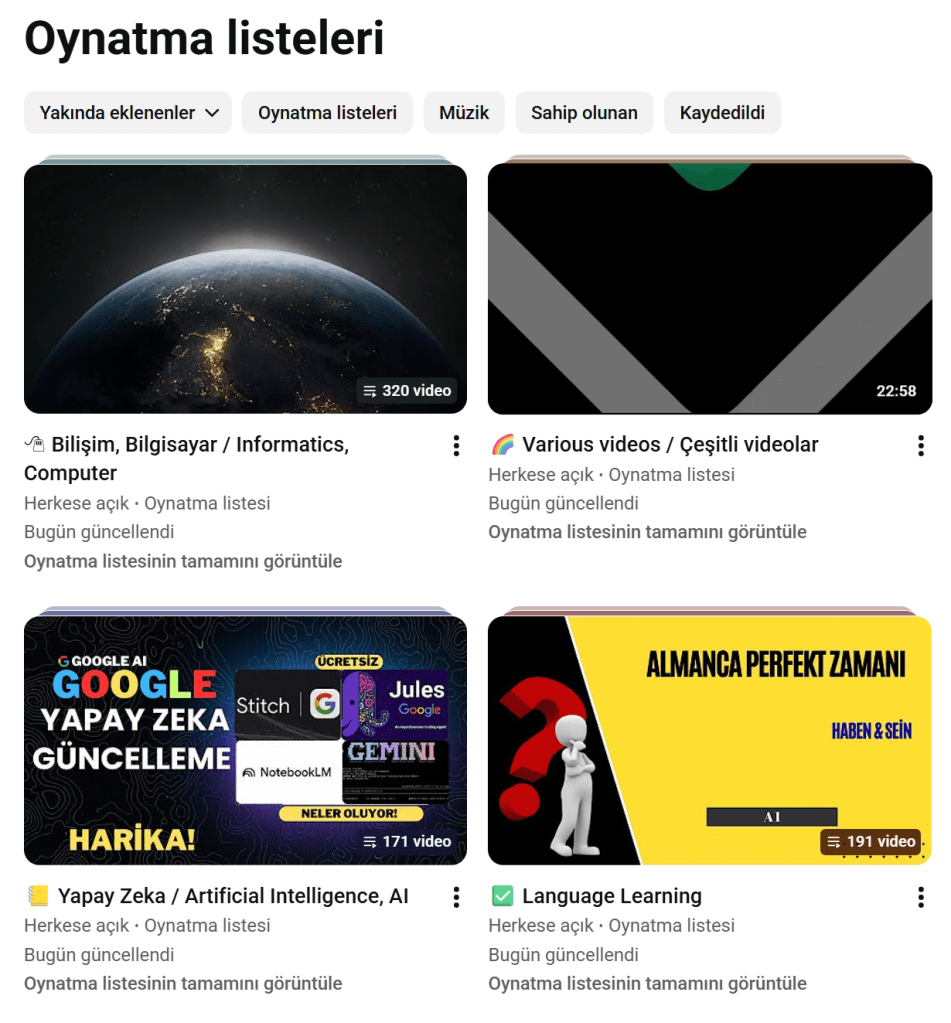
Task: Open the Language Learning playlist thumbnail
Action: [x=709, y=740]
